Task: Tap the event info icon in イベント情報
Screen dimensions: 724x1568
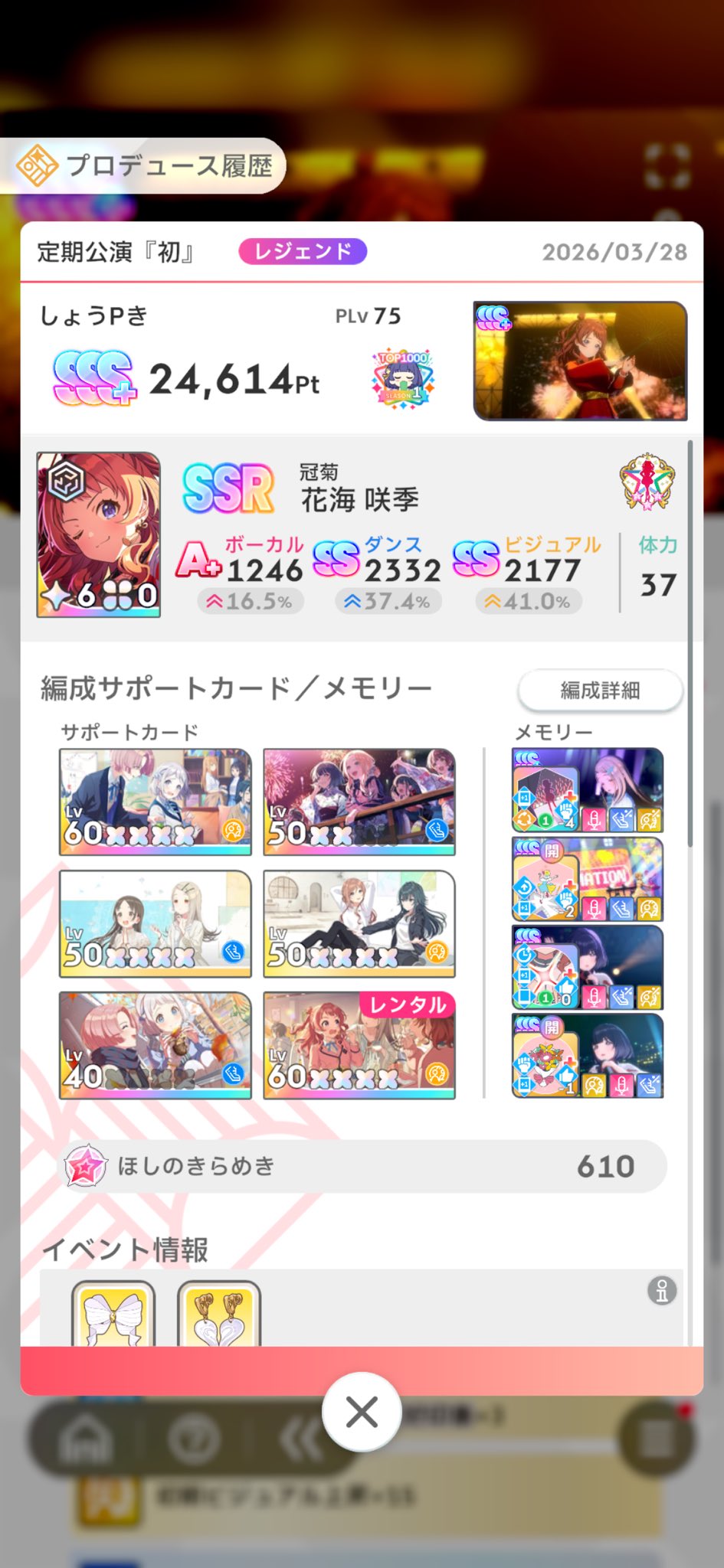Action: (662, 1291)
